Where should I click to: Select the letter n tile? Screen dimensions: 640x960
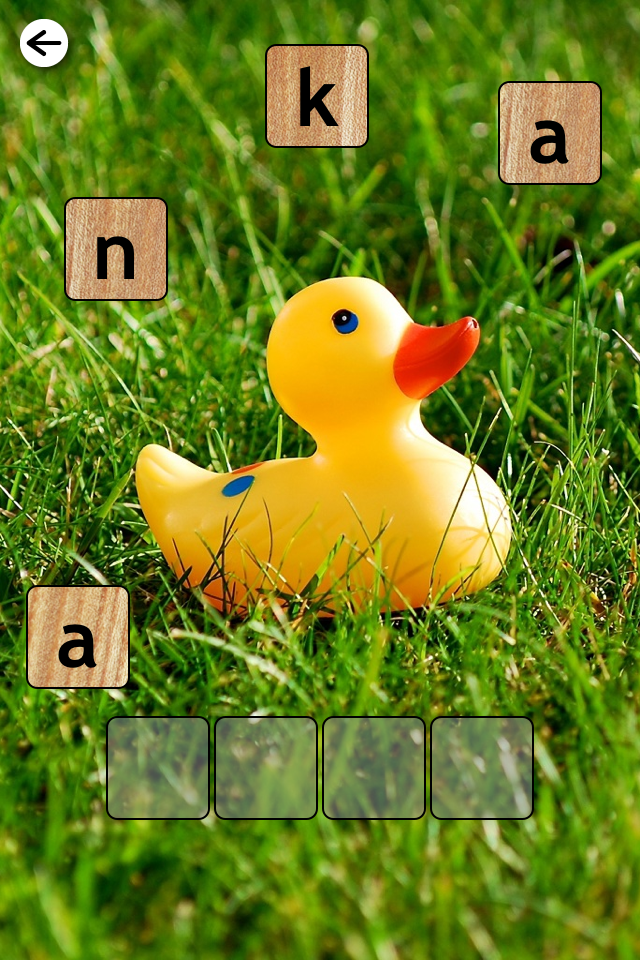[x=116, y=249]
